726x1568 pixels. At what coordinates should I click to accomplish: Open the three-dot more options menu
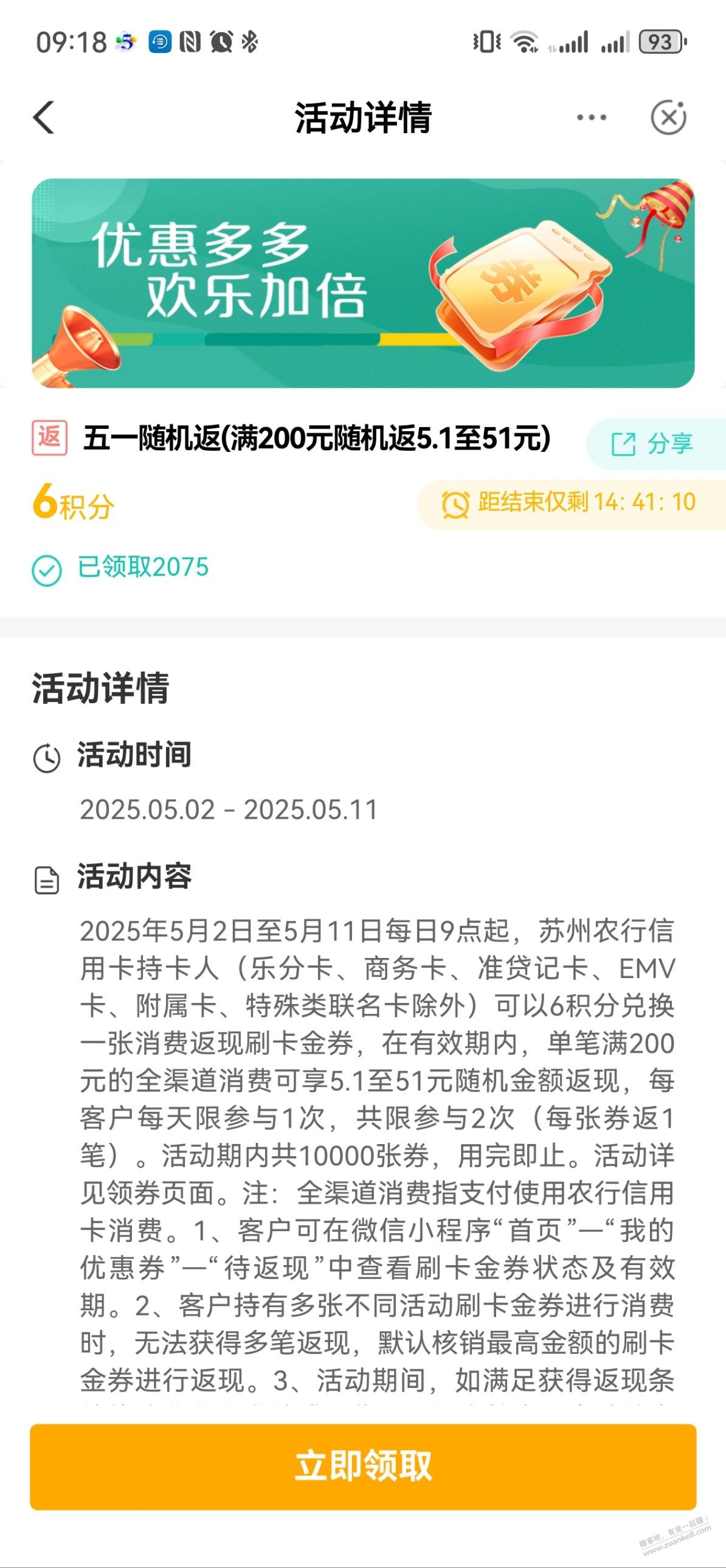coord(592,117)
